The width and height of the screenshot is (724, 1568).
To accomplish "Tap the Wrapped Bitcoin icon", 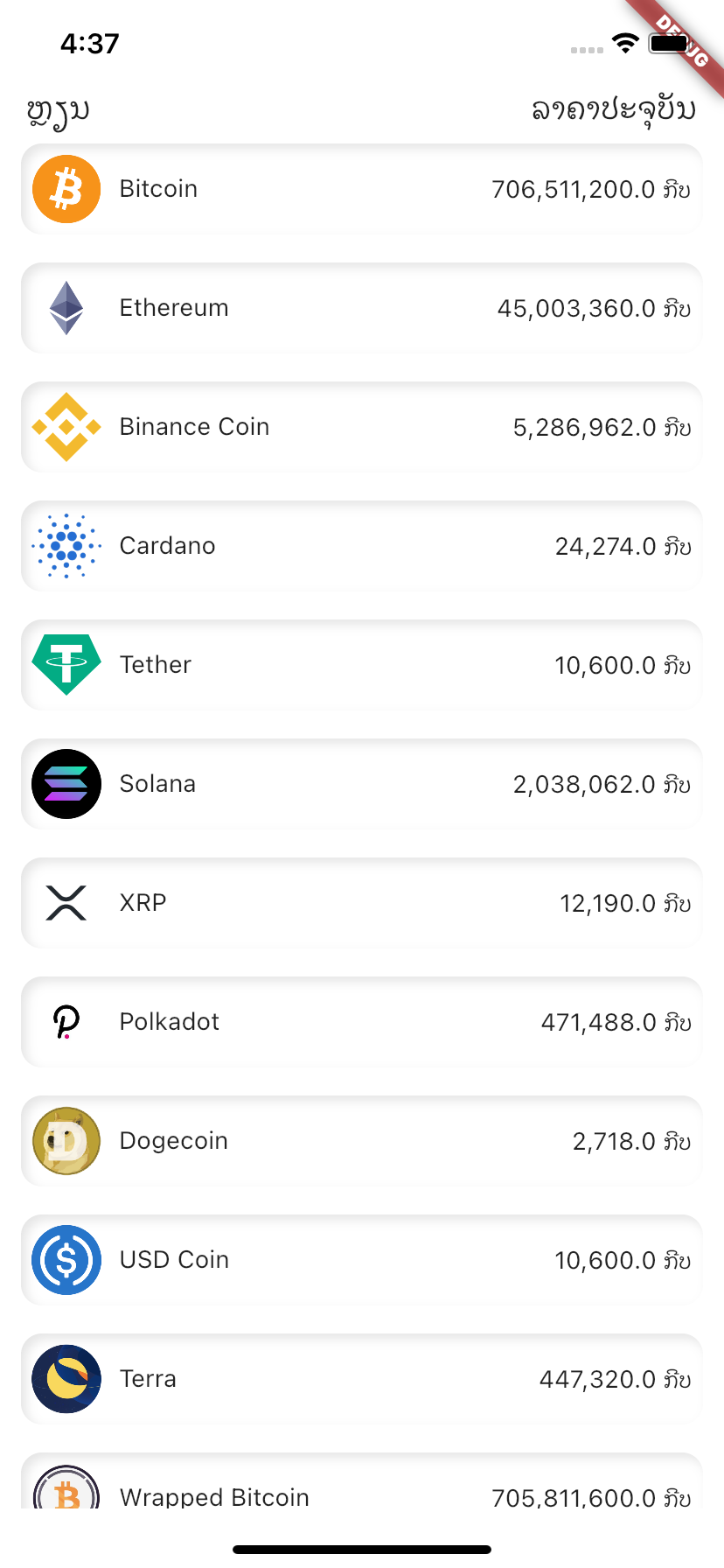I will coord(66,1492).
